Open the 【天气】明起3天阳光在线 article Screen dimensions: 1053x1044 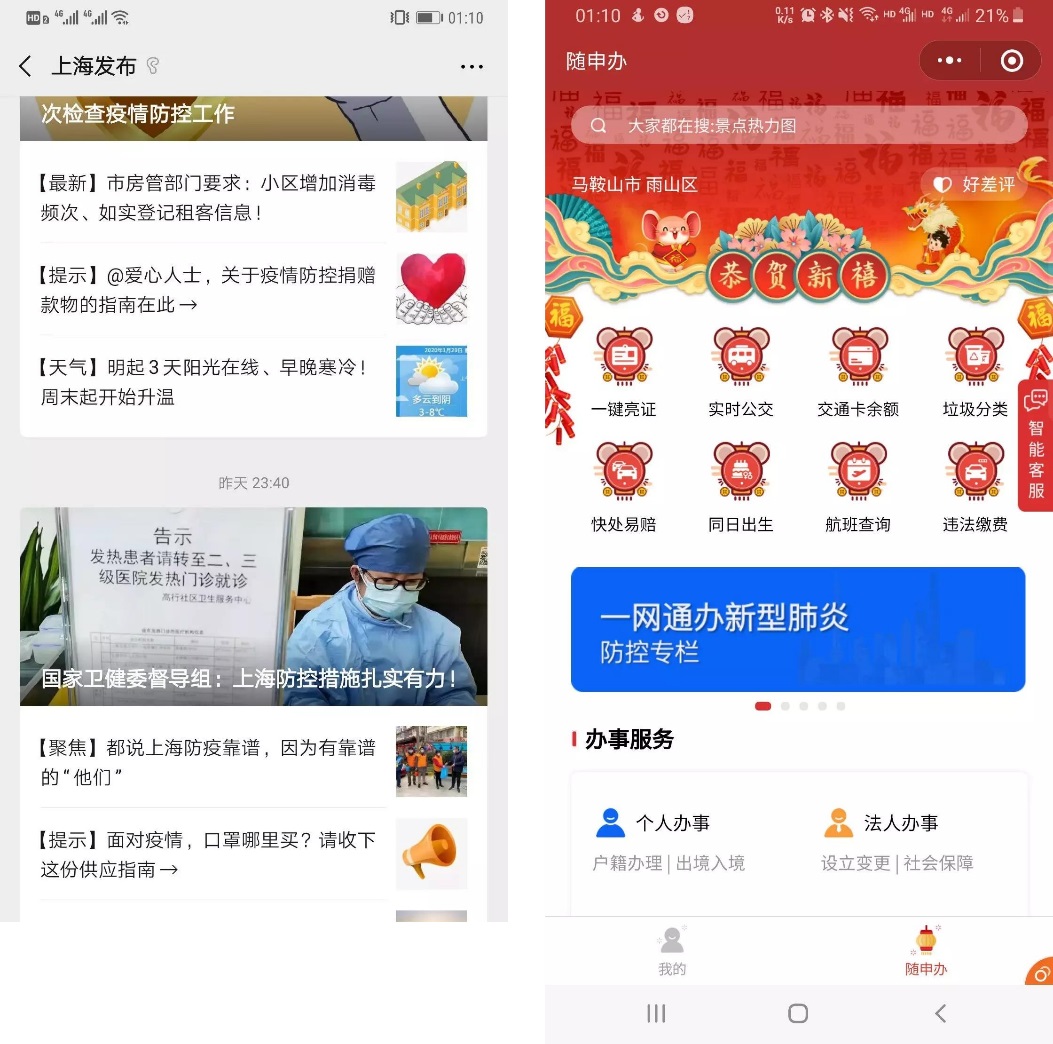[x=208, y=382]
